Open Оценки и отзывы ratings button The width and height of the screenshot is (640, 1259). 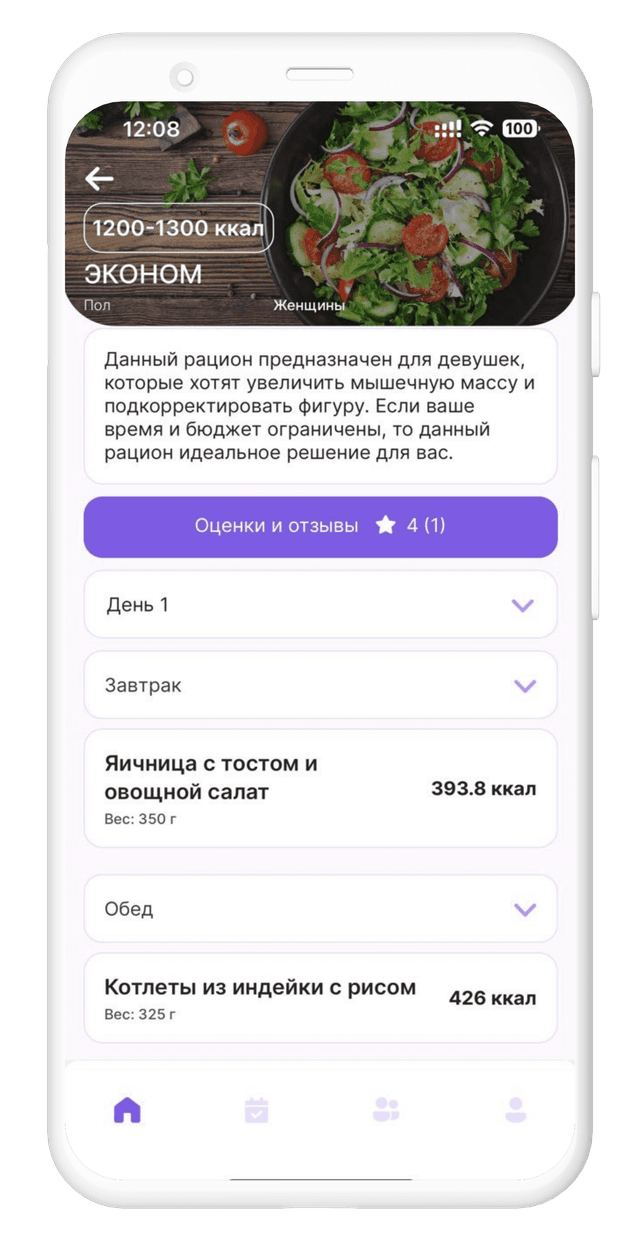[x=320, y=526]
